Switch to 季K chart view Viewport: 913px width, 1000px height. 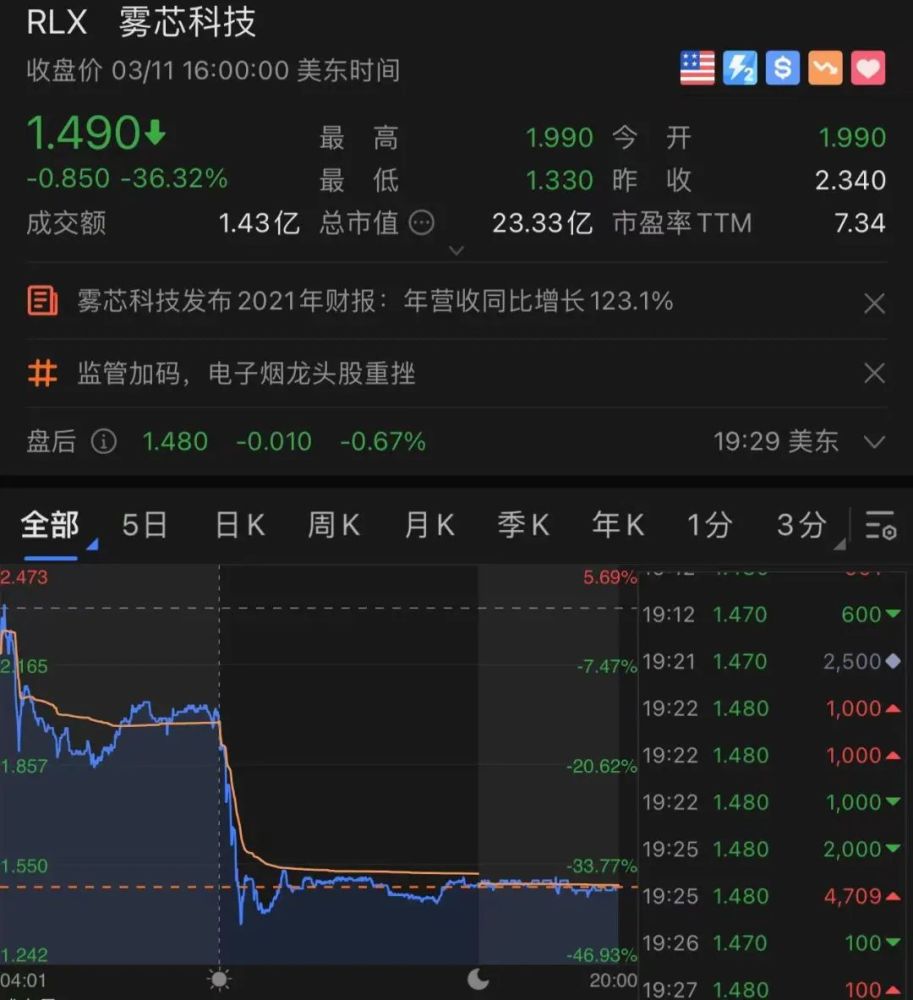point(523,524)
